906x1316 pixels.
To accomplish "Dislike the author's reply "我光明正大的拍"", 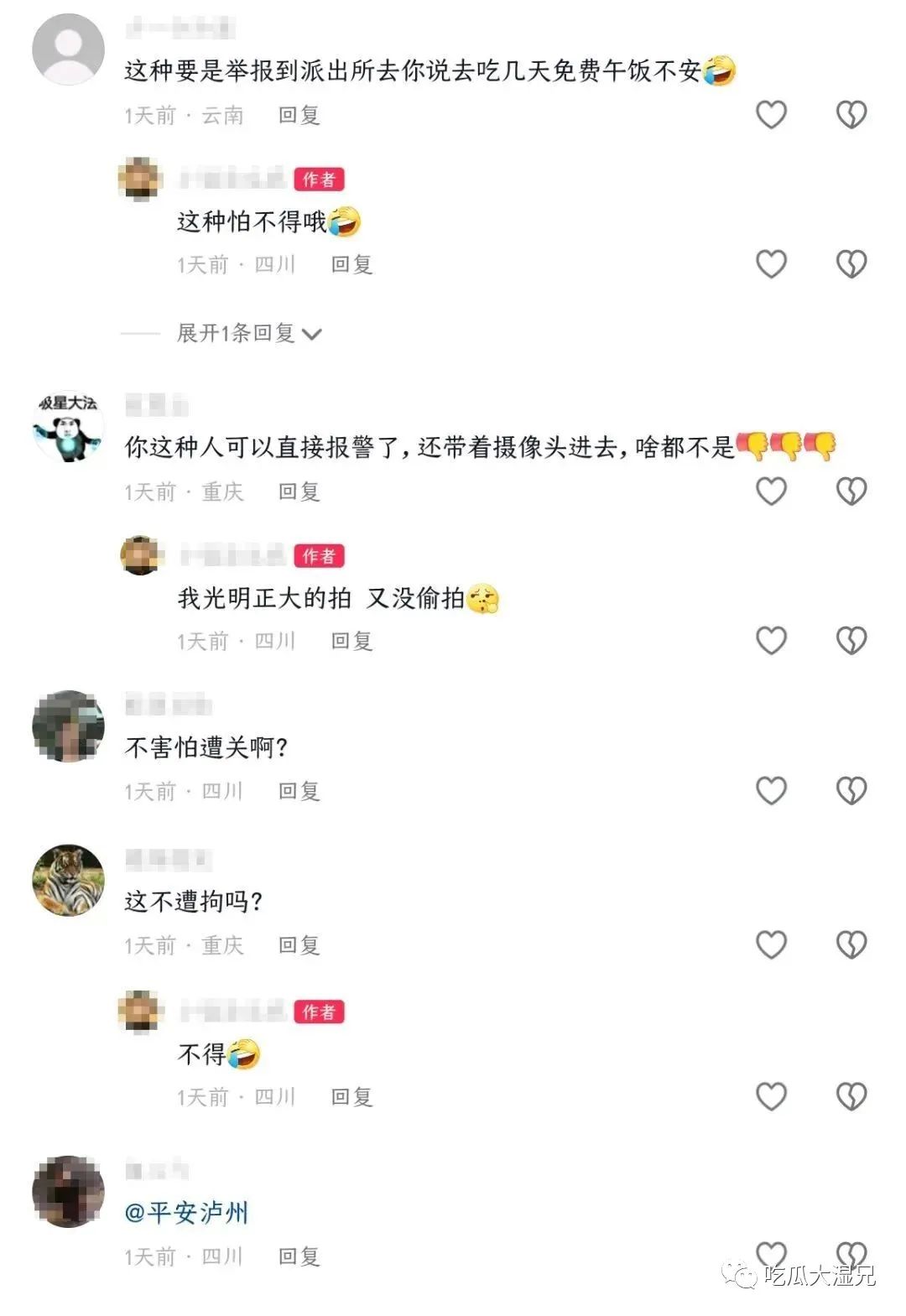I will tap(851, 641).
